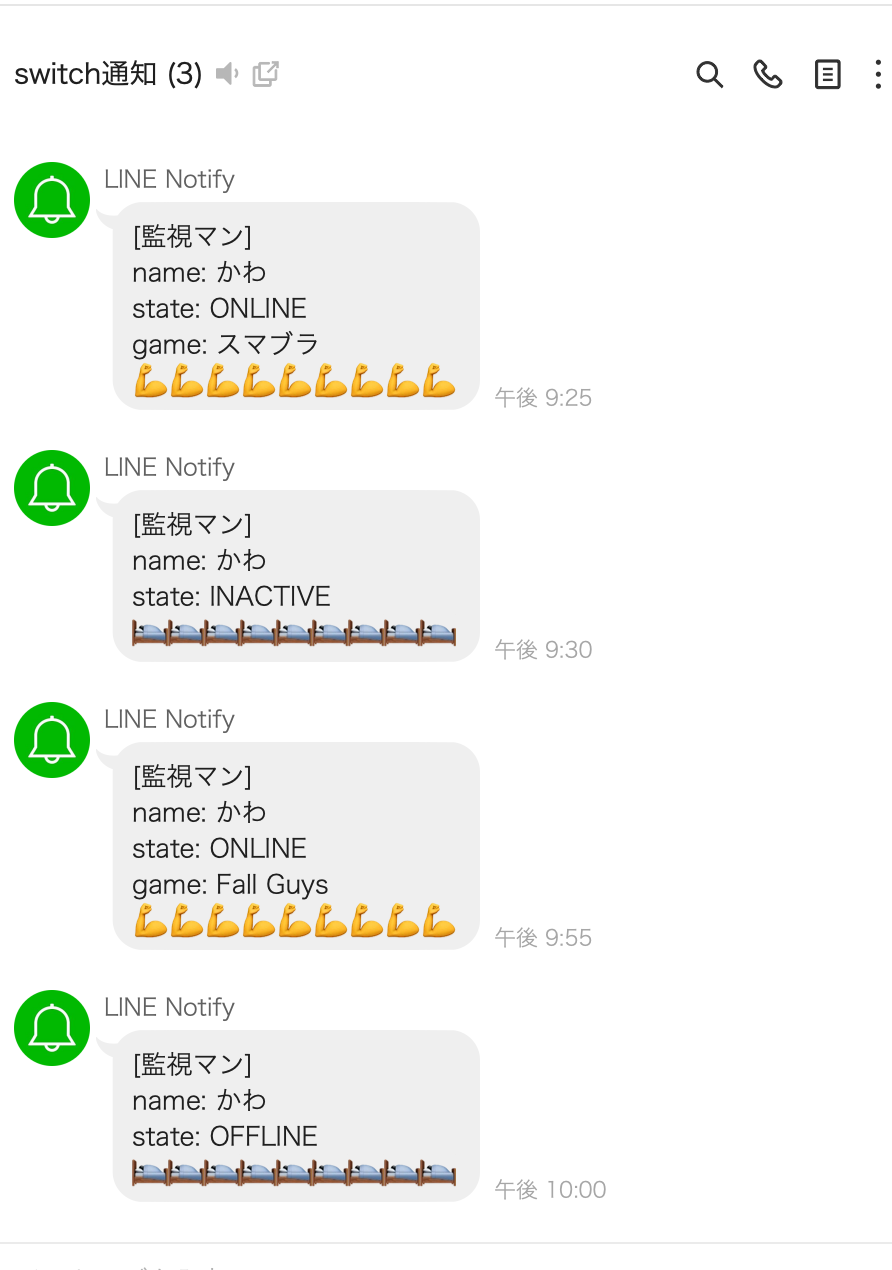Toggle the notification settings from the overflow menu

877,74
